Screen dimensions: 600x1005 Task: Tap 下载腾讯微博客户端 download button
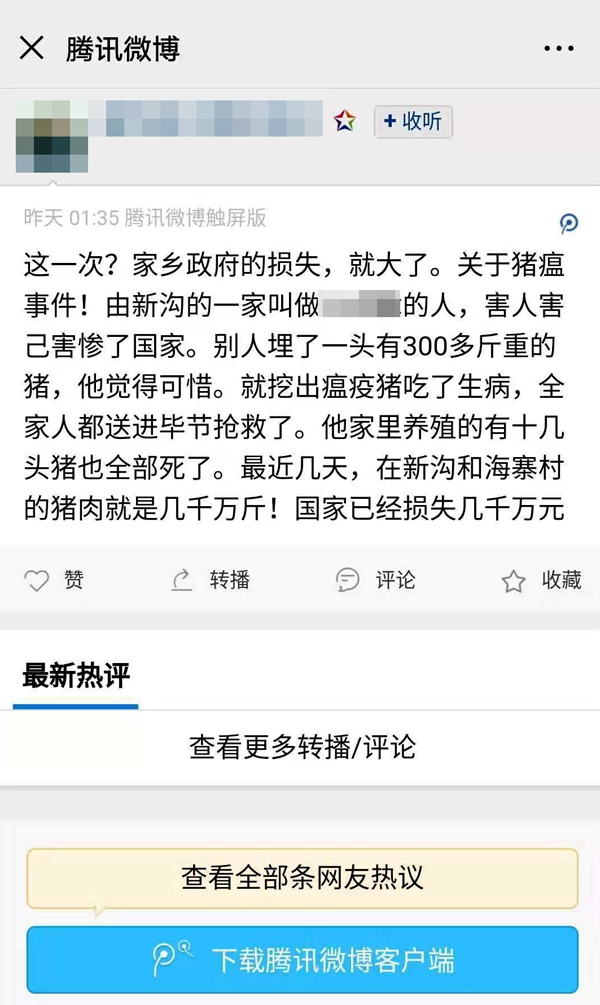[302, 960]
